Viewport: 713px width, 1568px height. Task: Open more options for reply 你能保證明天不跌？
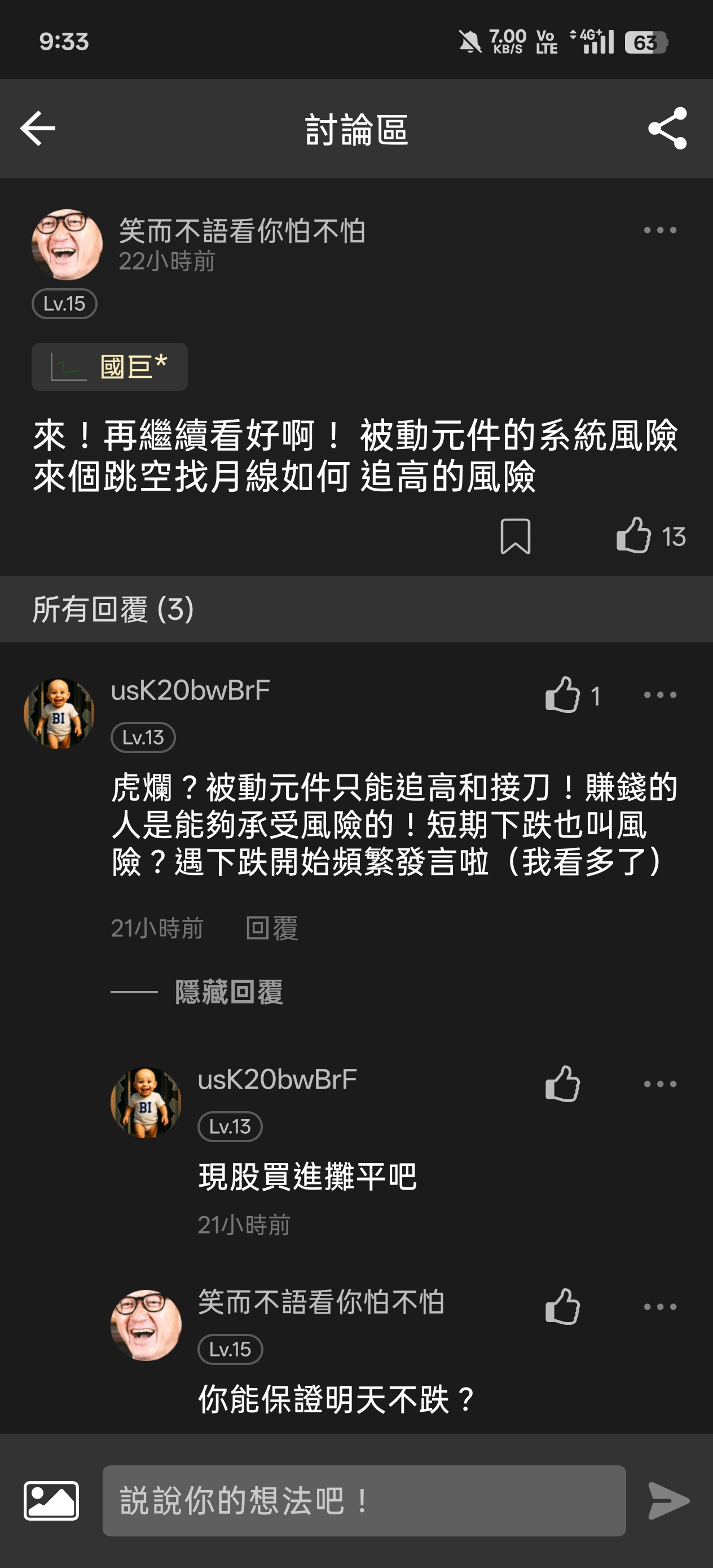click(x=660, y=1306)
